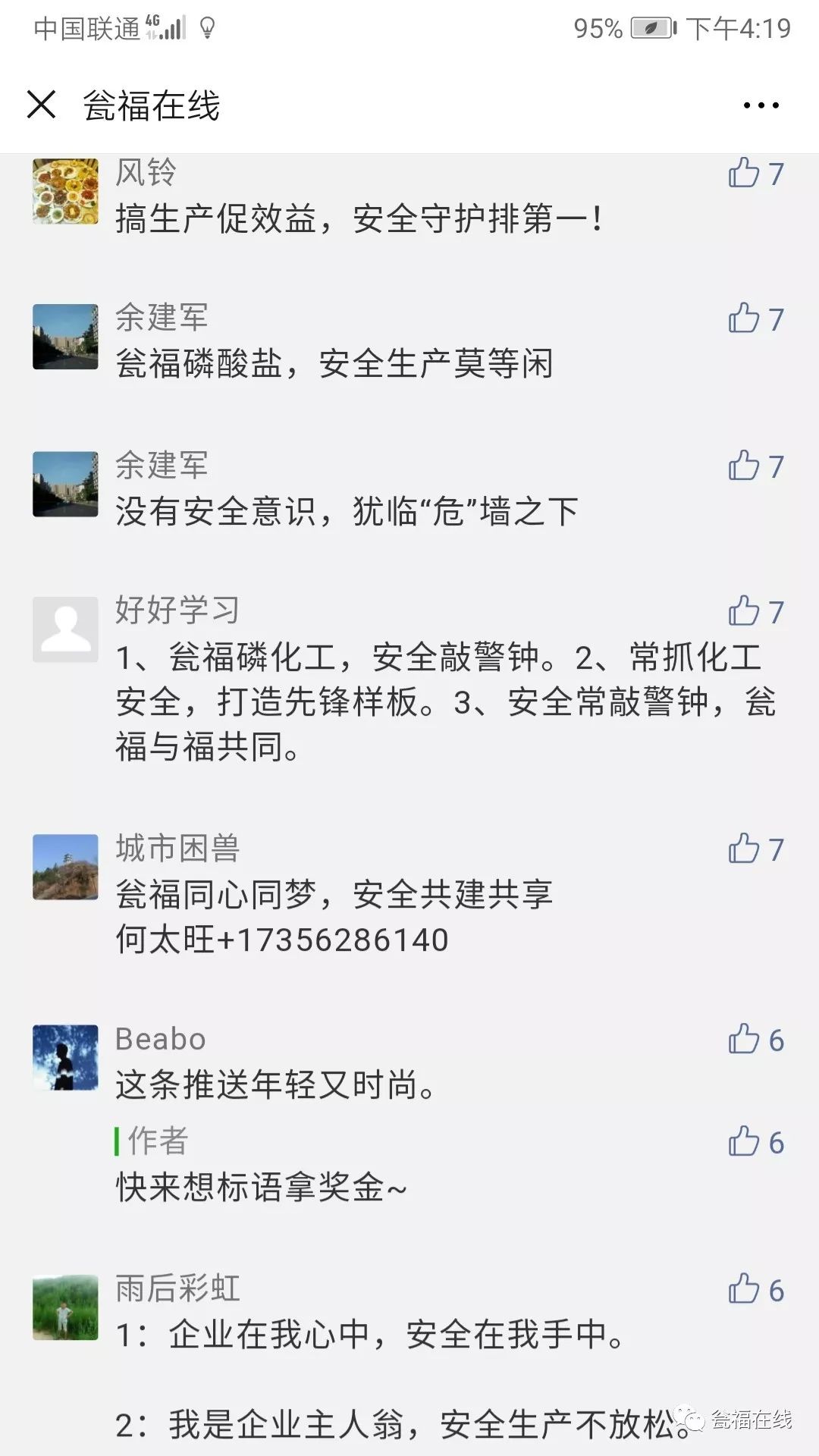Screen dimensions: 819x1456
Task: Like 好好学习's comment
Action: (745, 612)
